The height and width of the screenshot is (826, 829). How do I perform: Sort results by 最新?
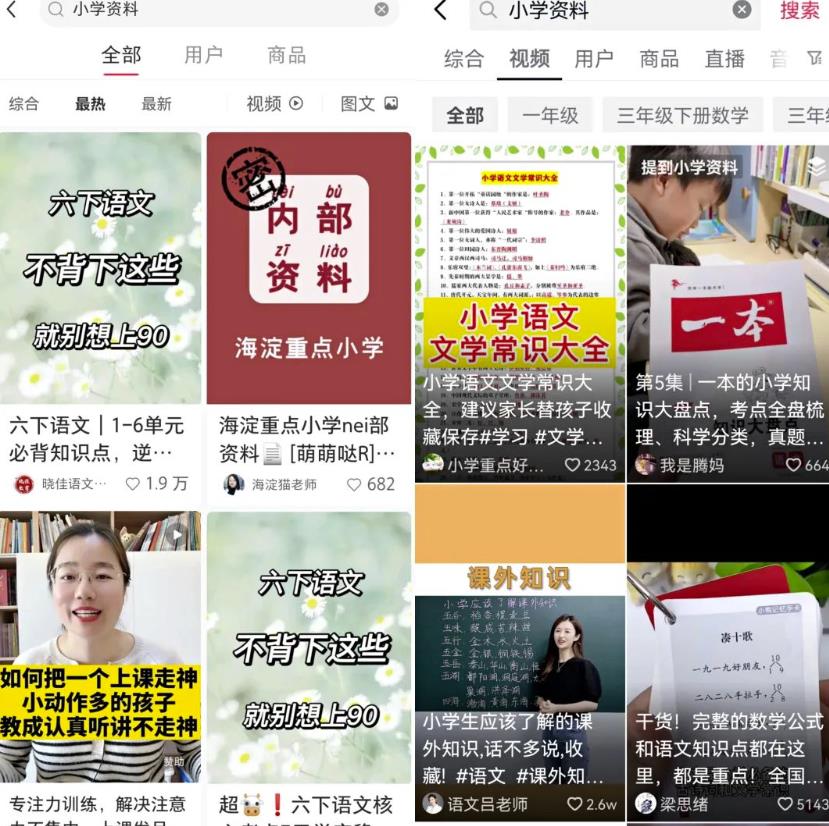click(x=156, y=104)
